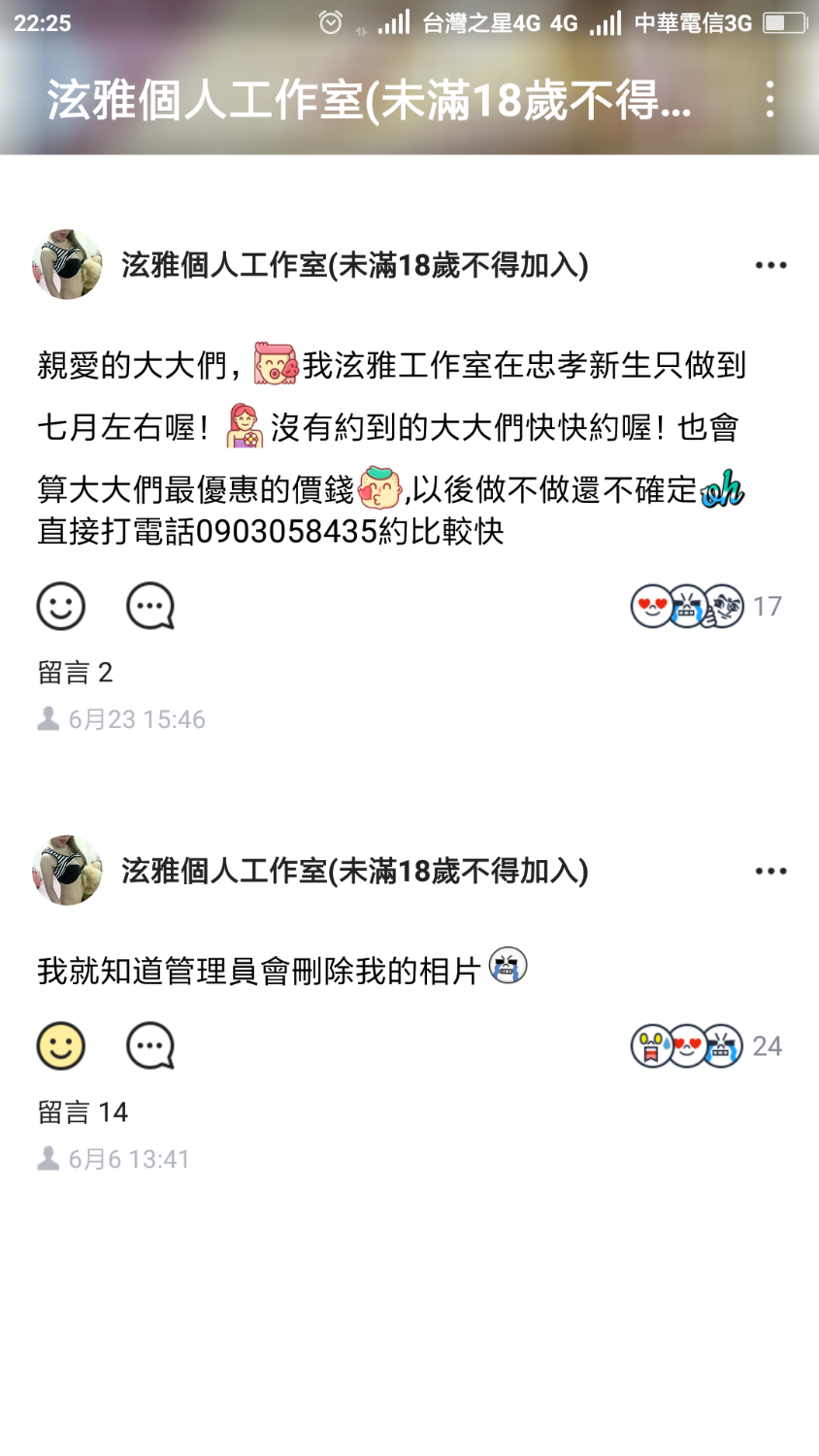Open options for the June 6 post

click(770, 871)
